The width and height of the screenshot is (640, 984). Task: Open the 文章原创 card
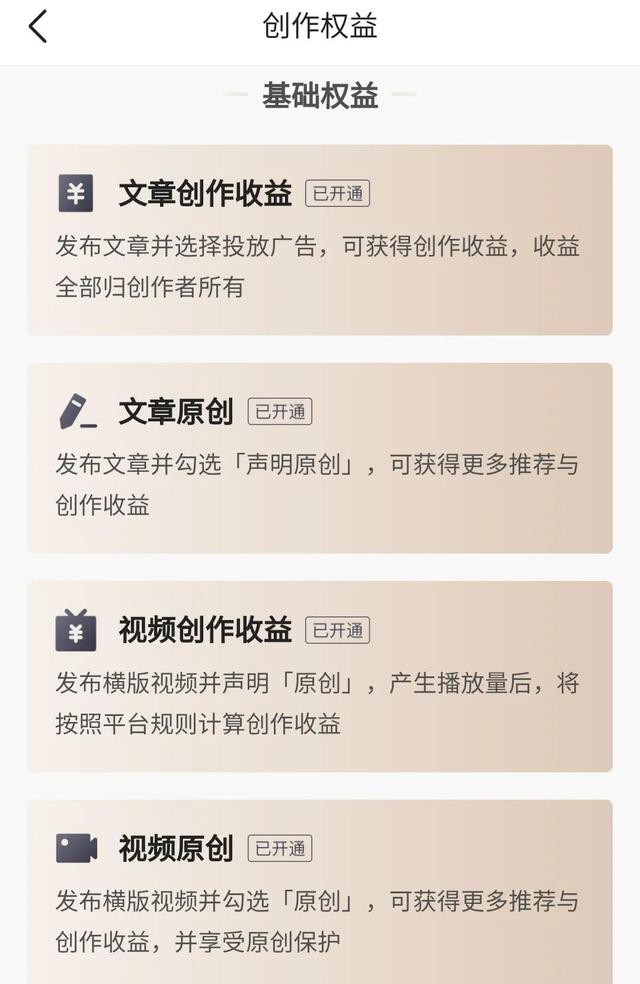click(x=319, y=458)
